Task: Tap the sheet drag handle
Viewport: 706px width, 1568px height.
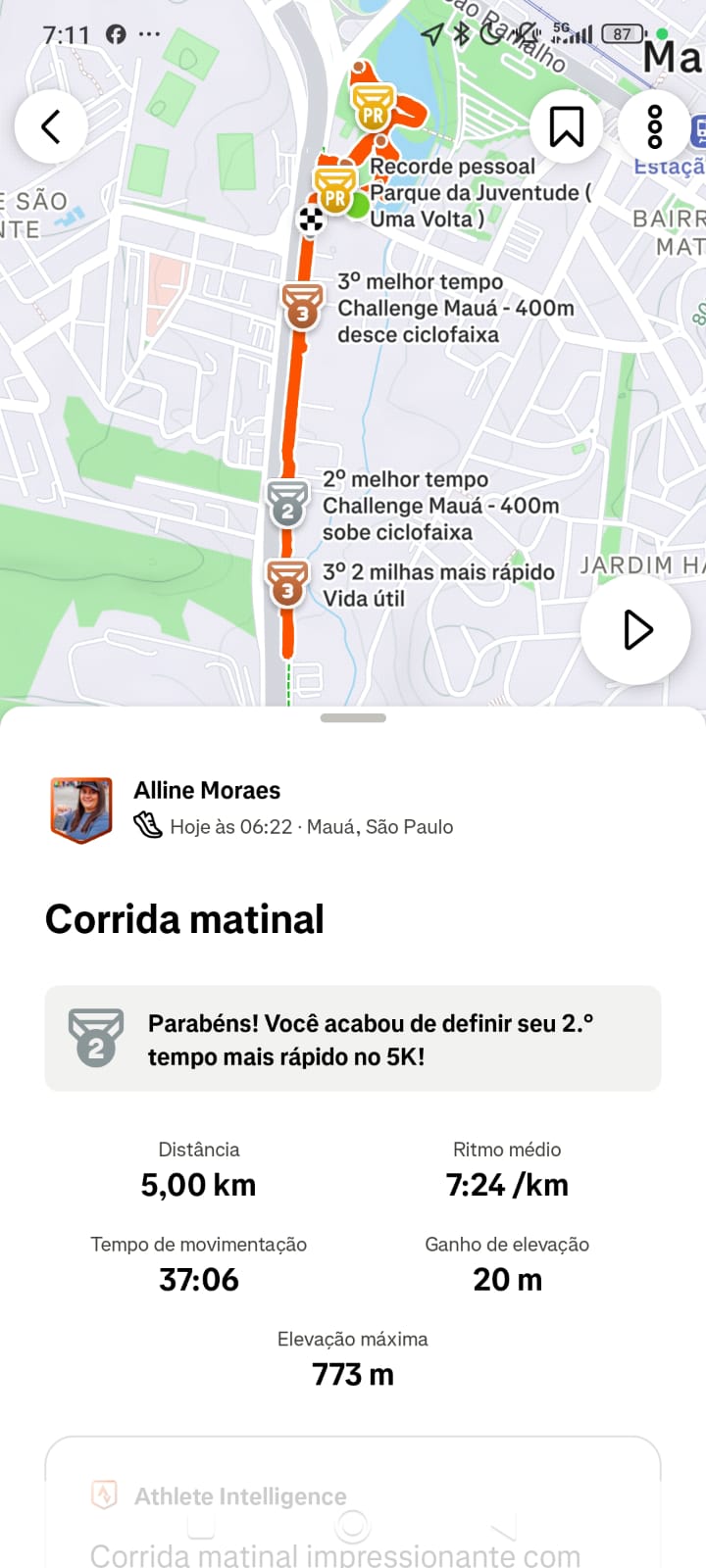Action: coord(353,718)
